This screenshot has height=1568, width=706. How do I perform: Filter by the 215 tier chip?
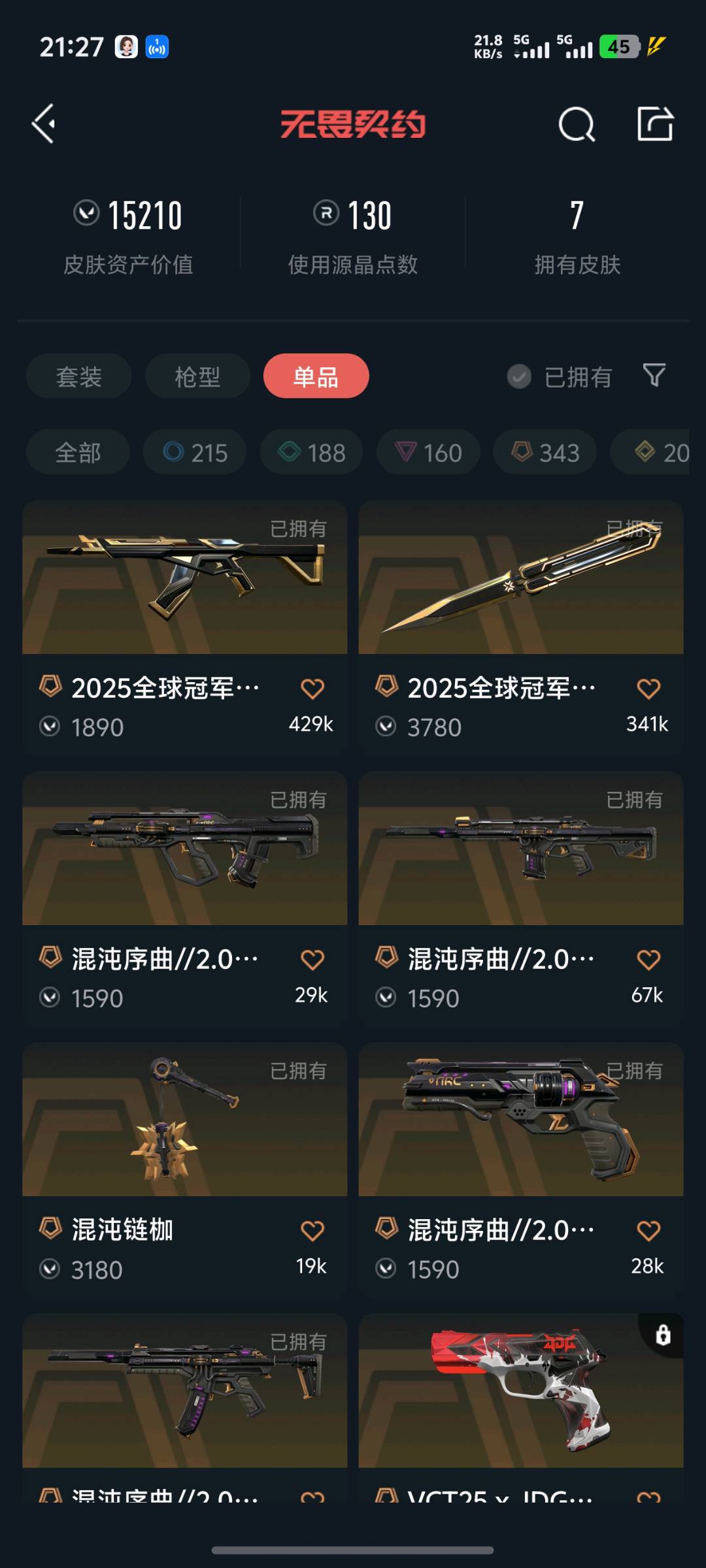pos(195,452)
